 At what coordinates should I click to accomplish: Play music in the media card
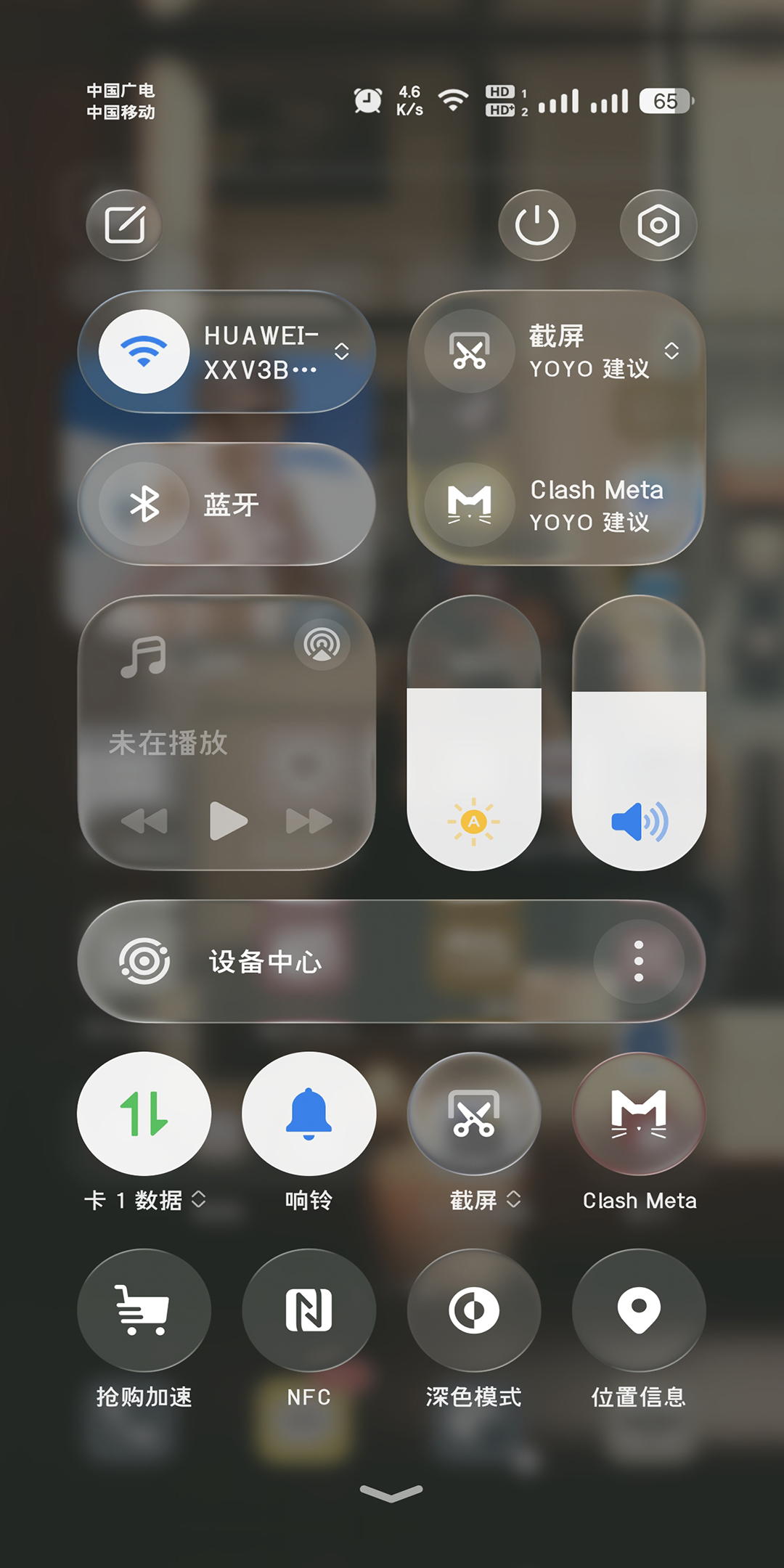[x=228, y=821]
